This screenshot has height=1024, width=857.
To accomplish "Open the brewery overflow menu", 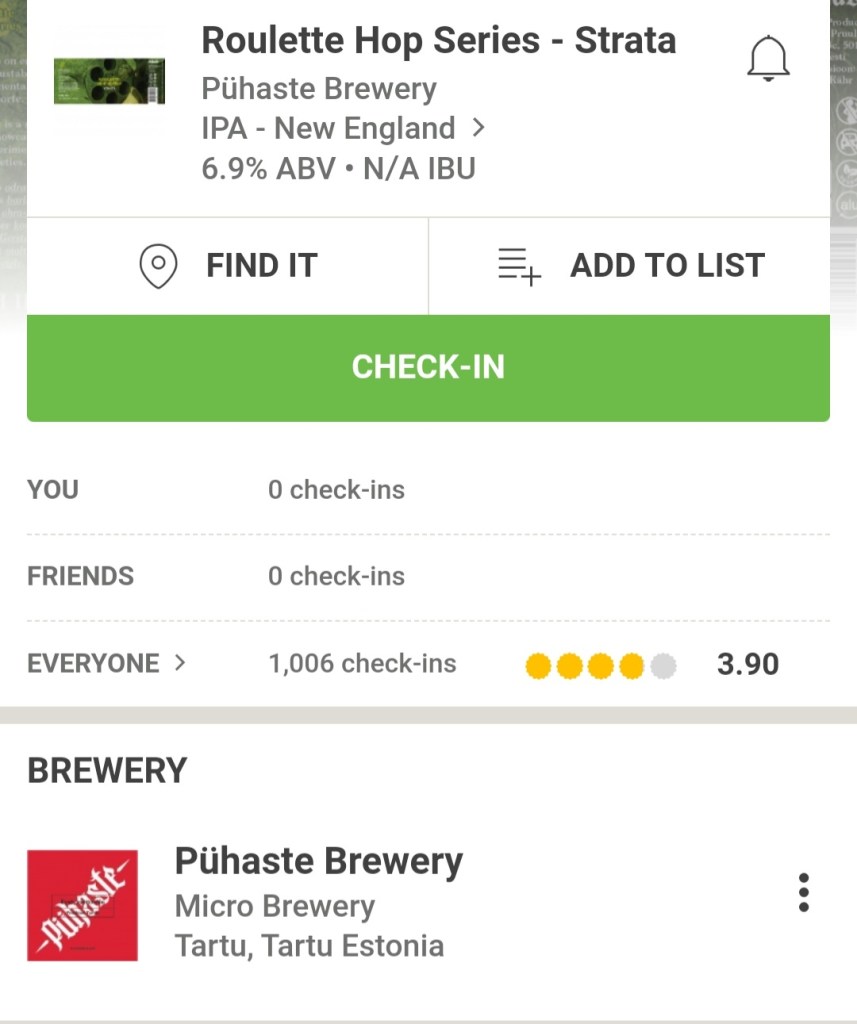I will click(803, 892).
